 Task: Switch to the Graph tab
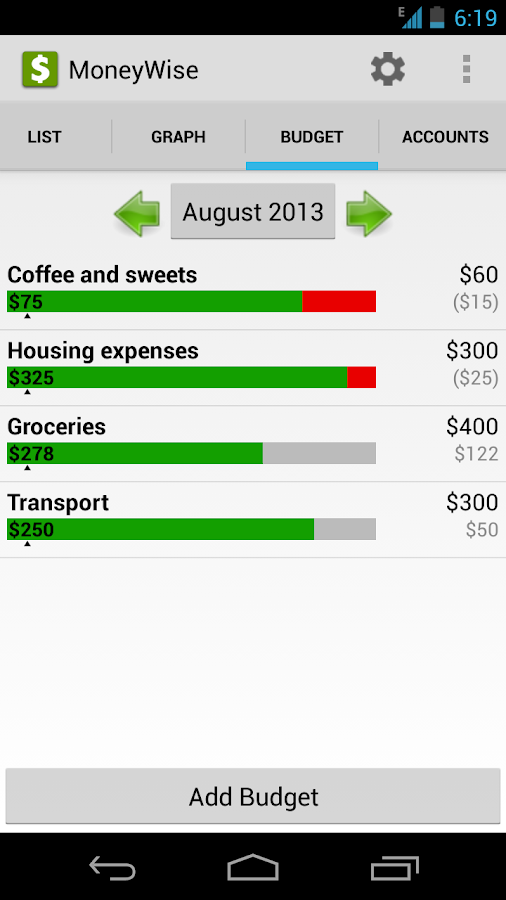[178, 137]
